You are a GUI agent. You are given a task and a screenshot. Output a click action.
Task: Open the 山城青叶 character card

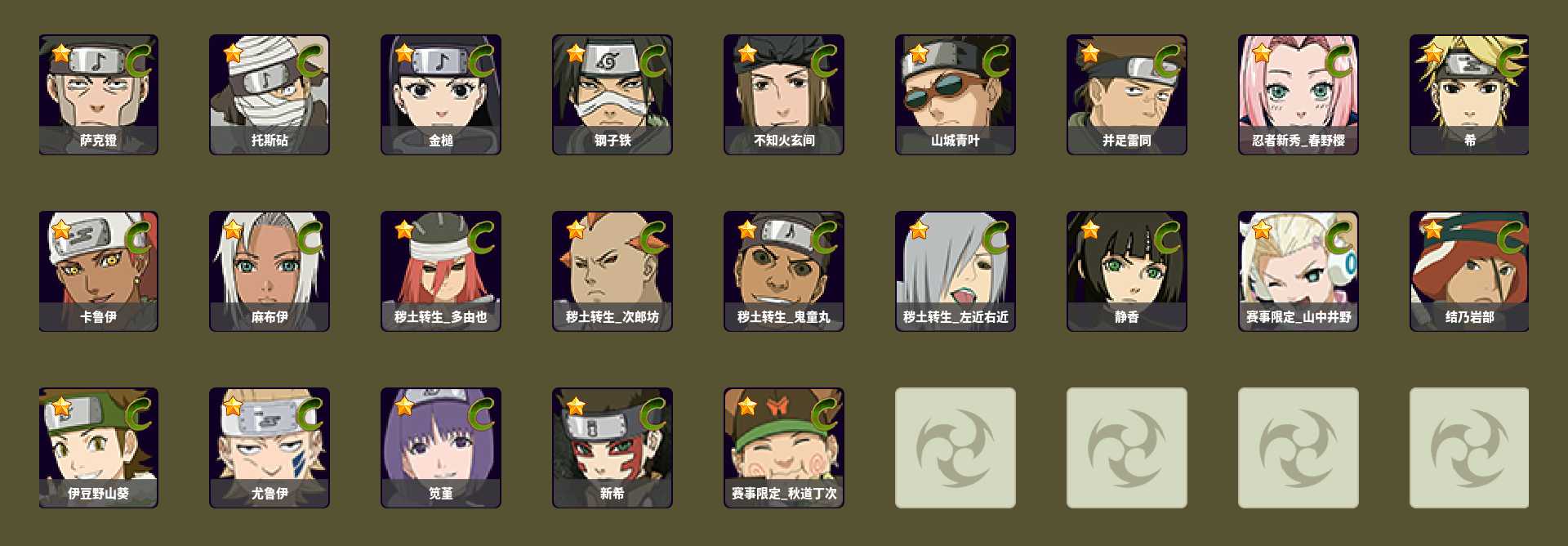(955, 94)
